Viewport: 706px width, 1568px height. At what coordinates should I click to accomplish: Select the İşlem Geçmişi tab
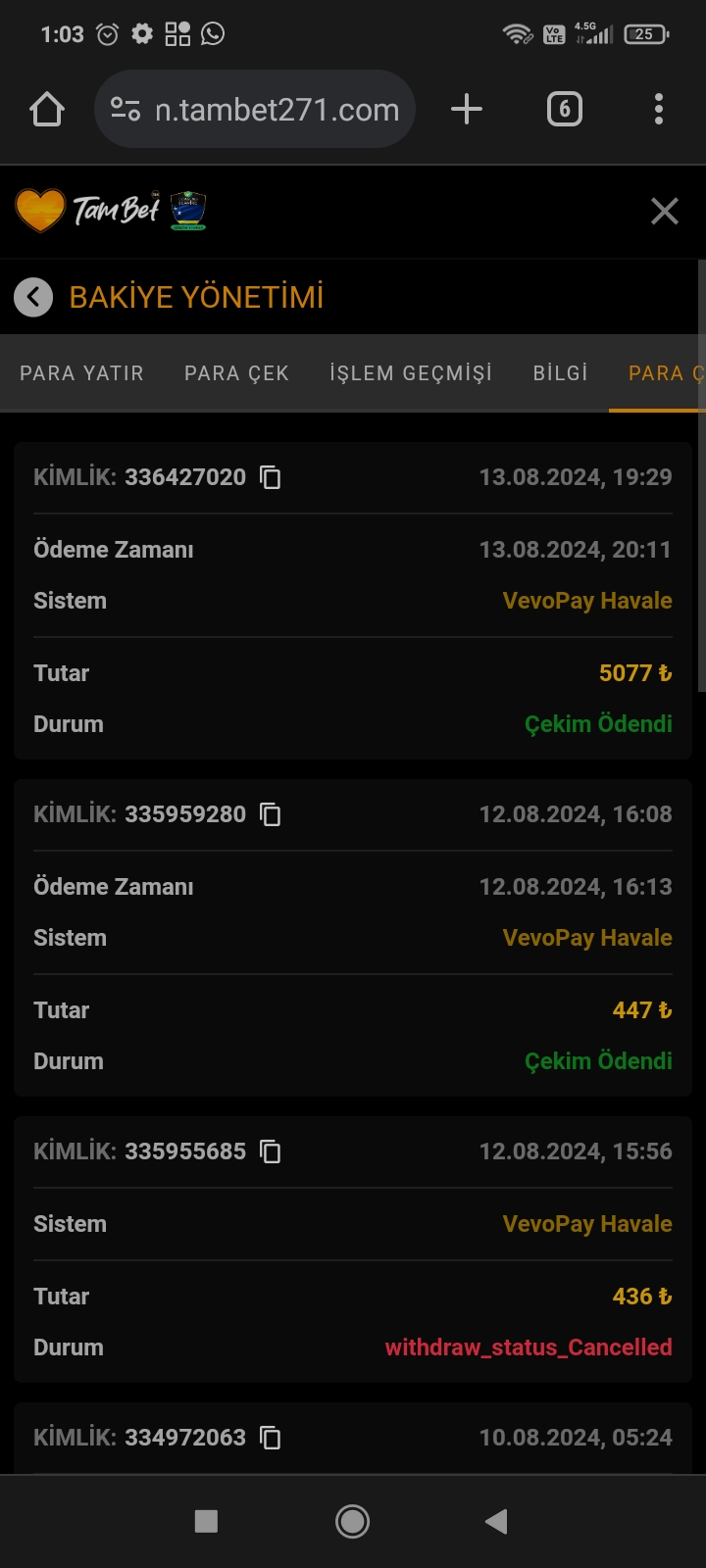pyautogui.click(x=411, y=373)
